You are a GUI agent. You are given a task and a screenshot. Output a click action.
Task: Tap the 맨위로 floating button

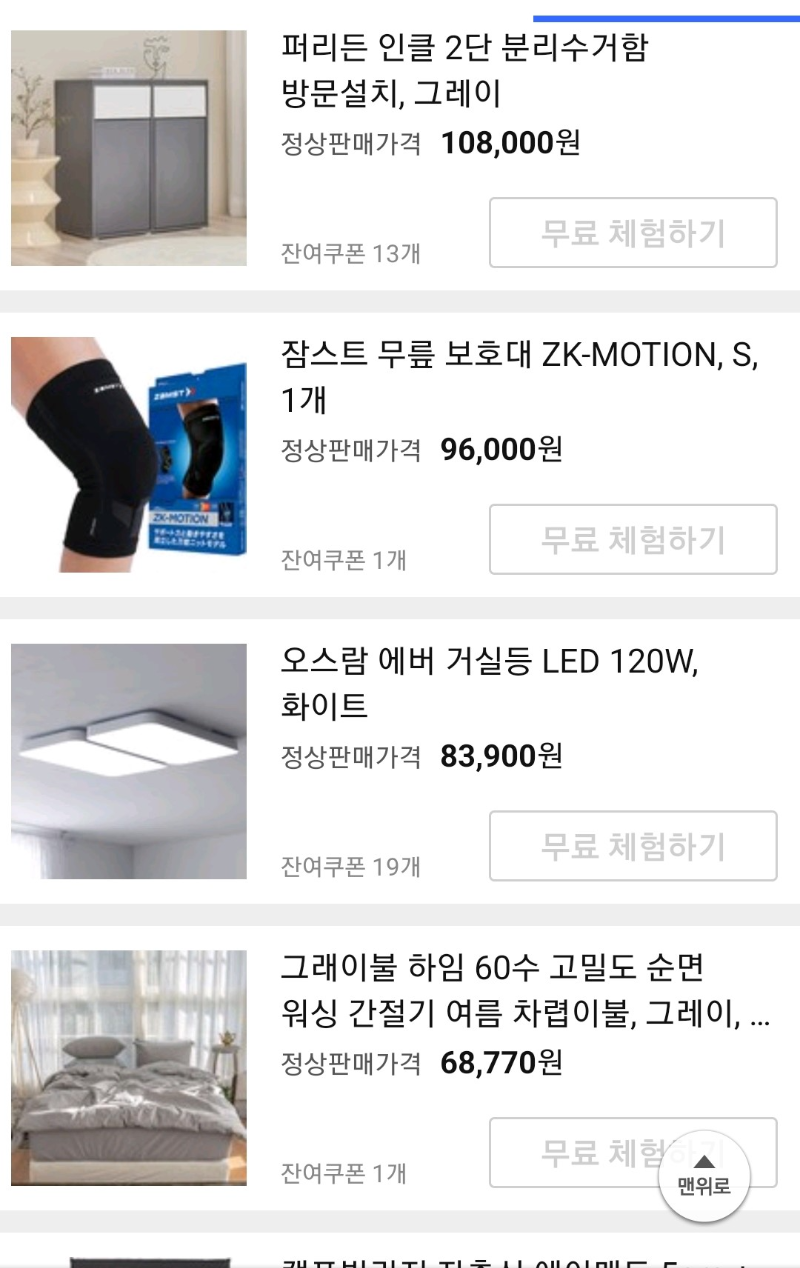click(704, 1178)
